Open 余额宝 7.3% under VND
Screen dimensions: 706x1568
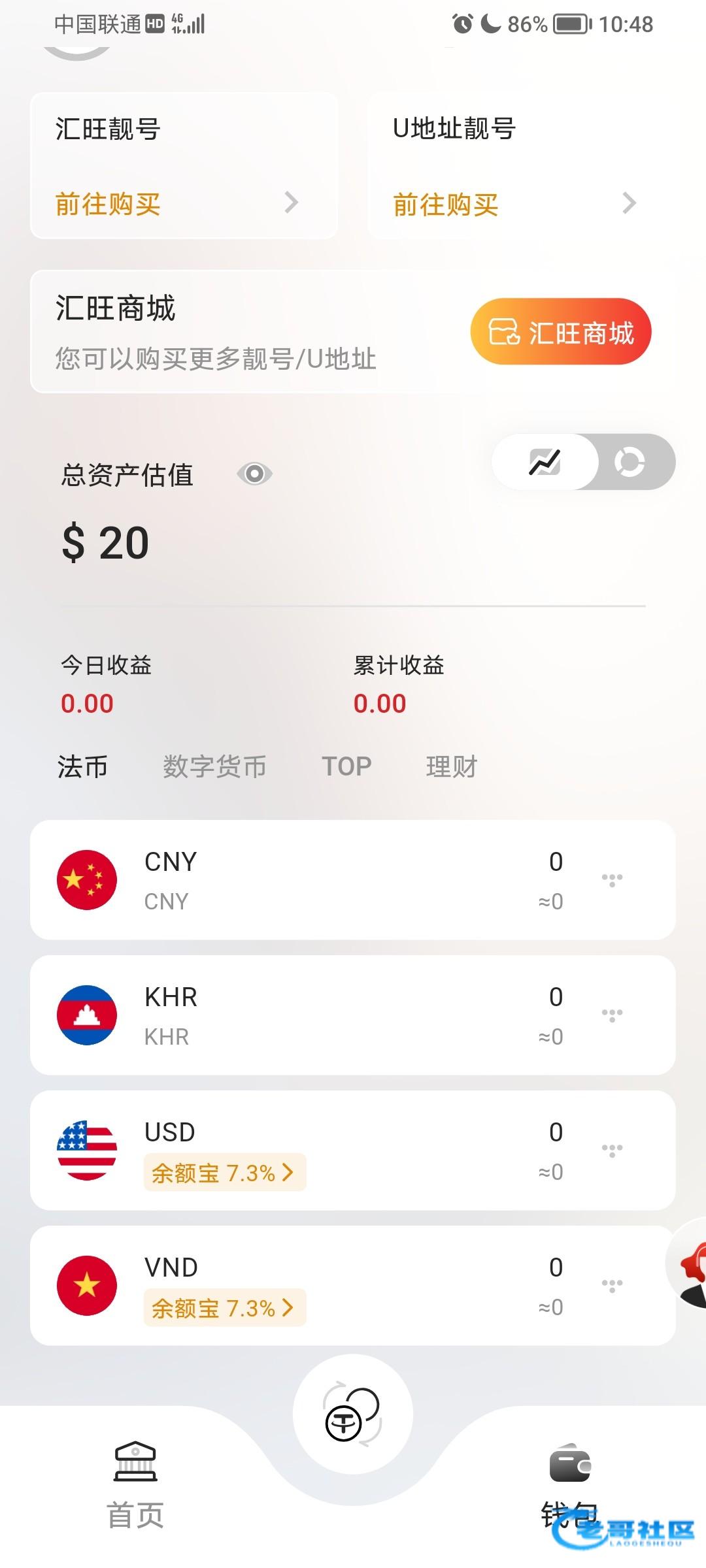pos(224,1308)
